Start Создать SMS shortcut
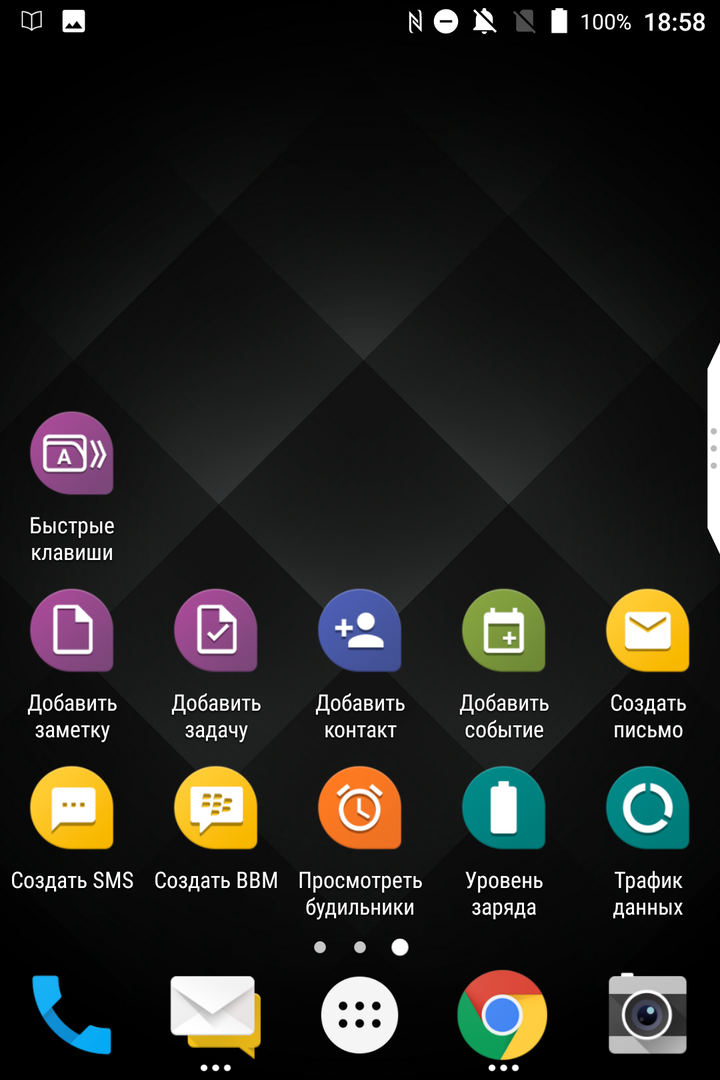The image size is (720, 1080). tap(72, 809)
